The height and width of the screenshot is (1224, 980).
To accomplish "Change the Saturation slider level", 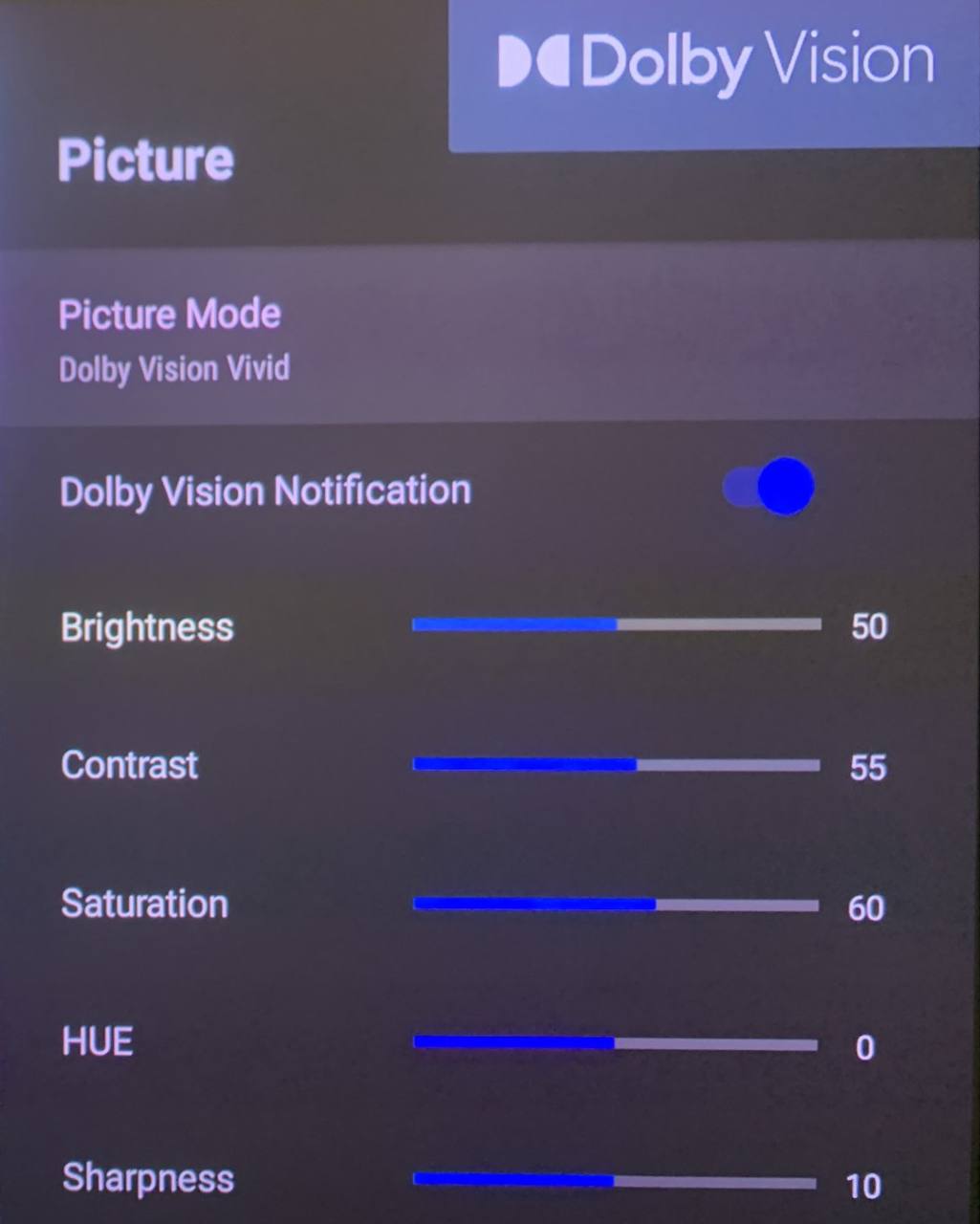I will [616, 905].
